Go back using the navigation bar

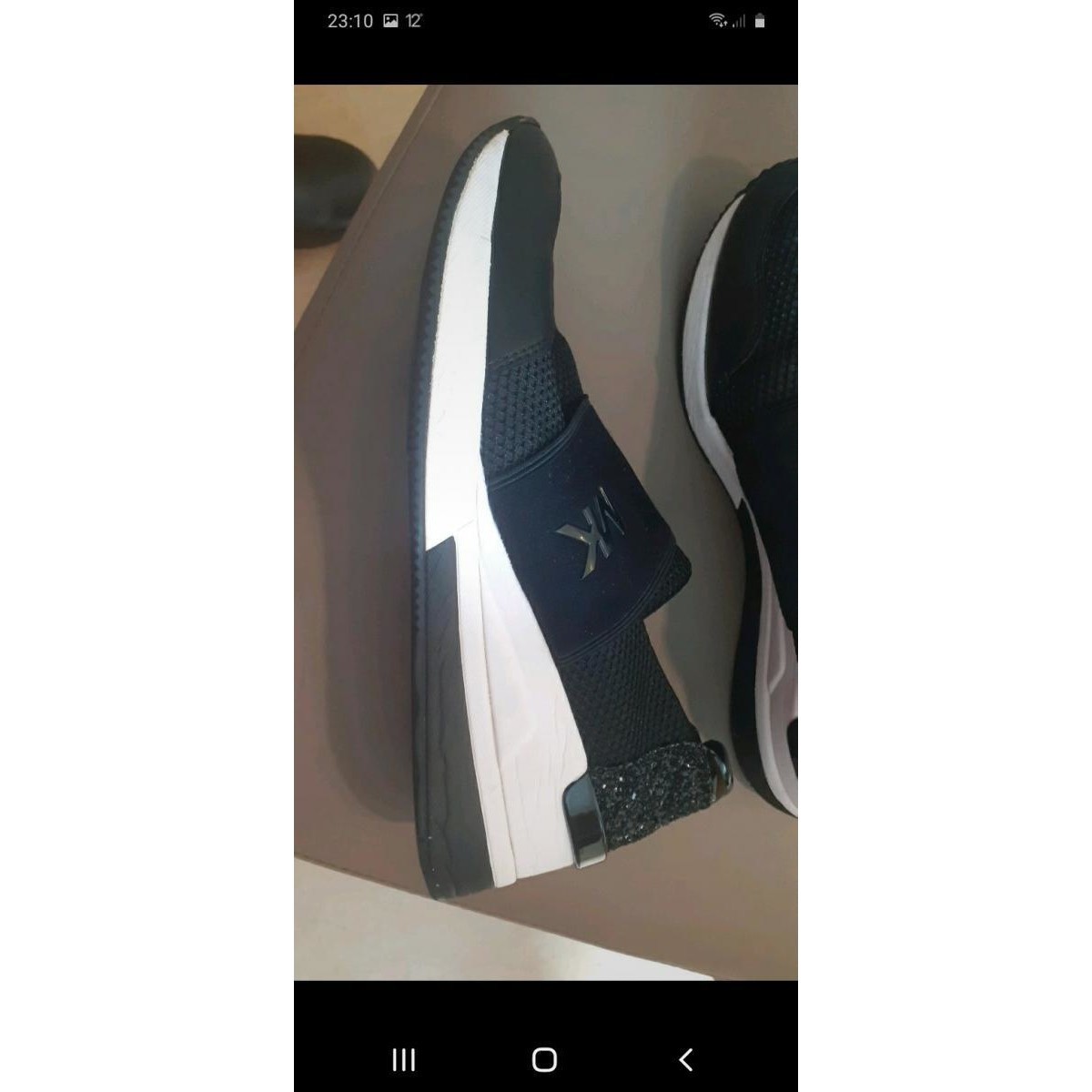[x=686, y=1059]
